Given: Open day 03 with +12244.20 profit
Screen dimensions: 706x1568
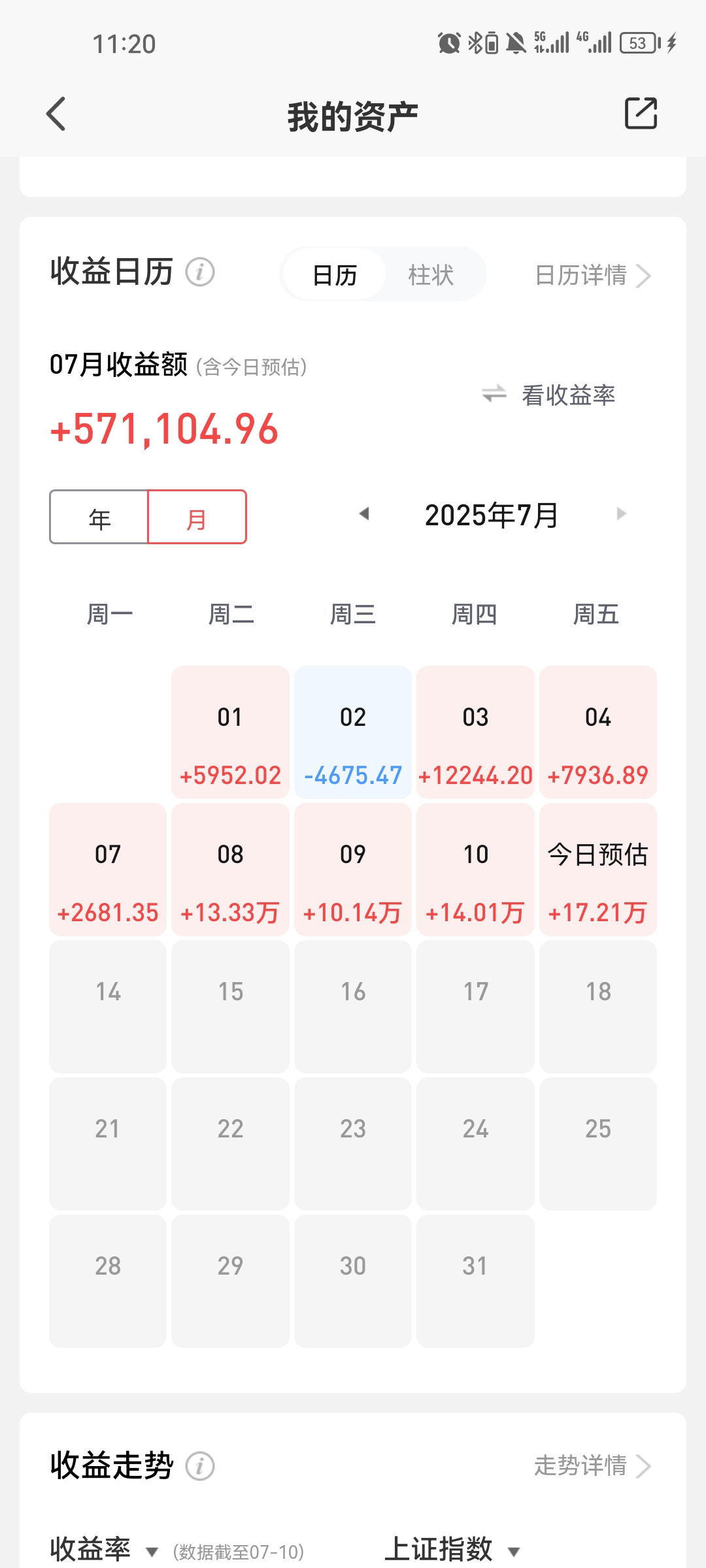Looking at the screenshot, I should [x=475, y=732].
